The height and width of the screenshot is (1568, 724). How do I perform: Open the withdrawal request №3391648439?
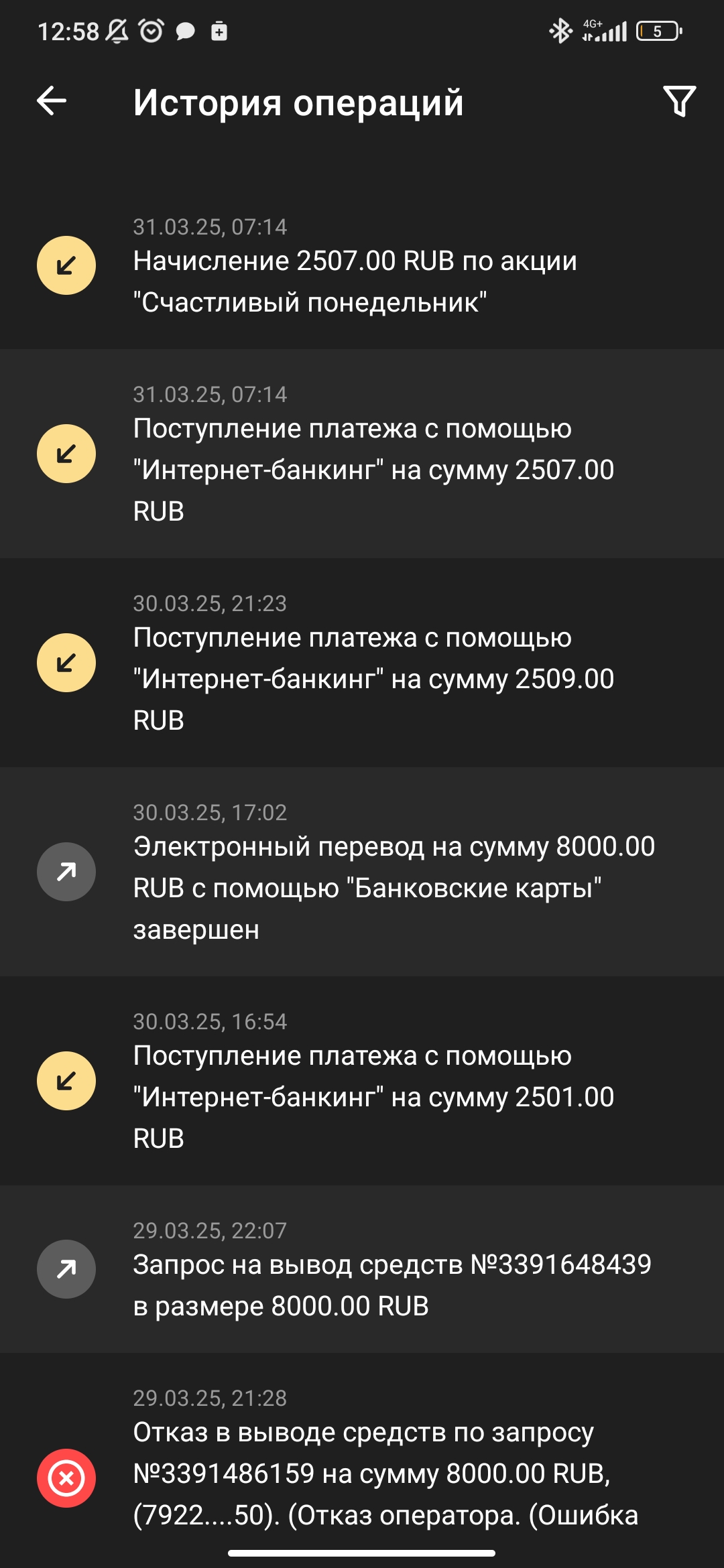pos(362,1269)
